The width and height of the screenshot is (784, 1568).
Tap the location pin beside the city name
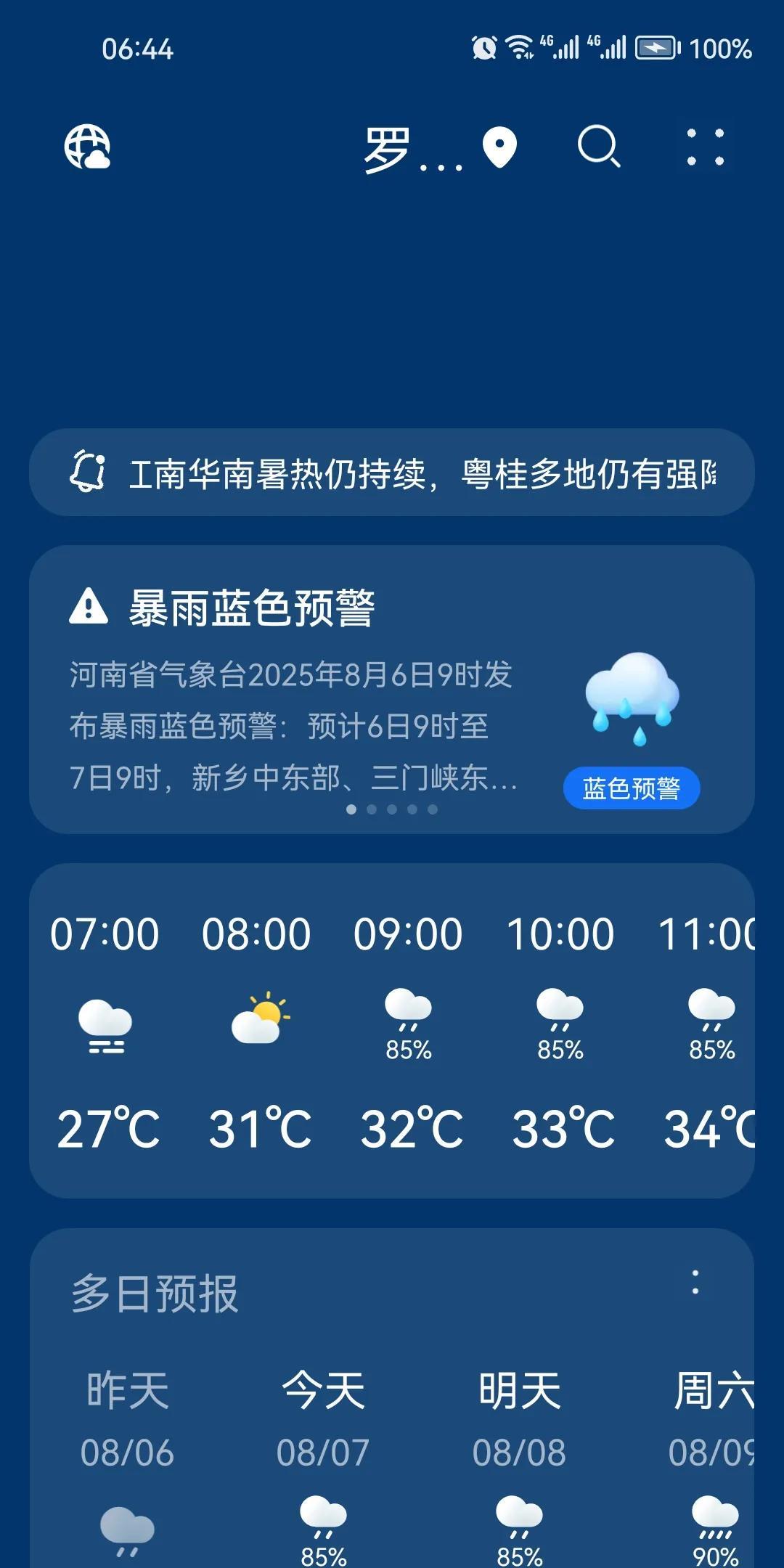pyautogui.click(x=499, y=147)
